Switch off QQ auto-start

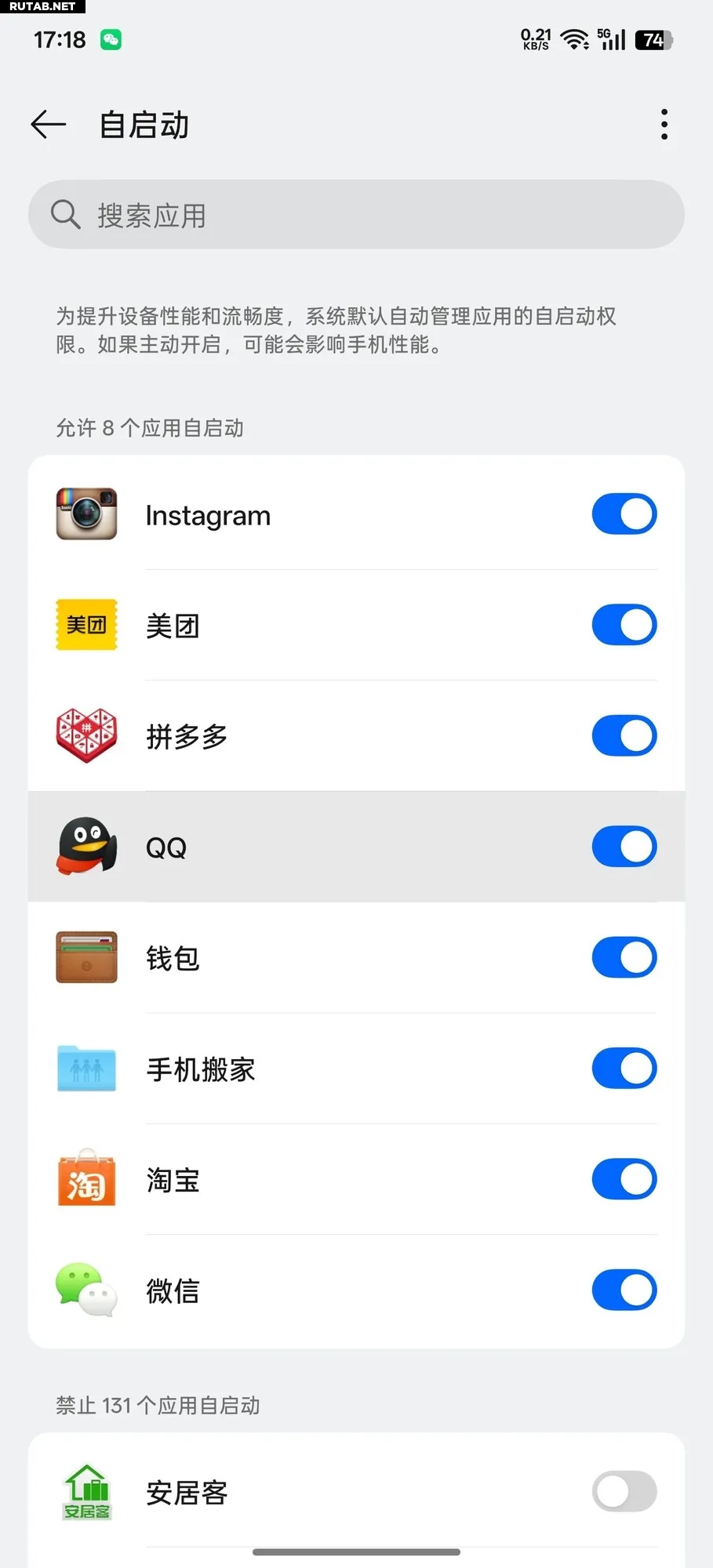coord(624,847)
